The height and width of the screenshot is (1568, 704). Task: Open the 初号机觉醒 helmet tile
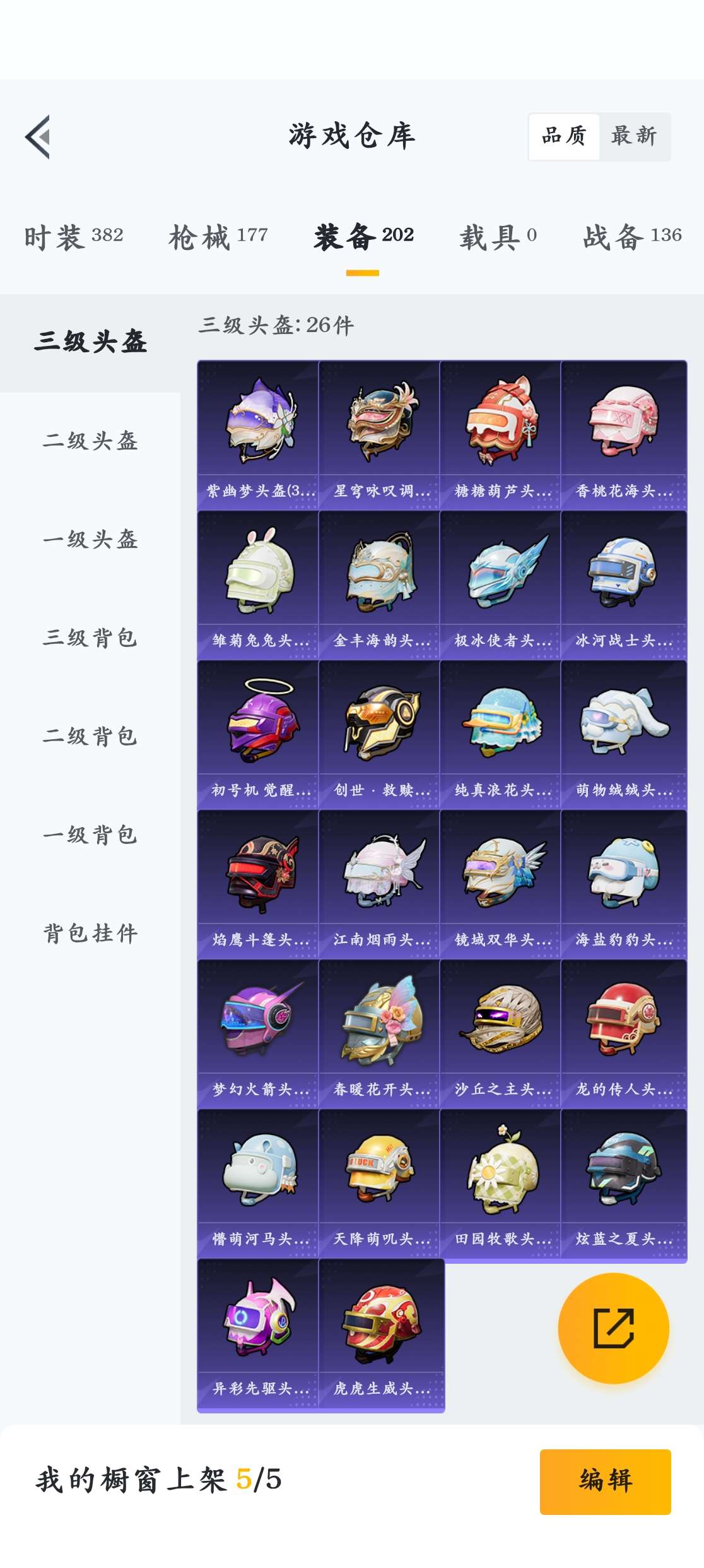click(258, 734)
